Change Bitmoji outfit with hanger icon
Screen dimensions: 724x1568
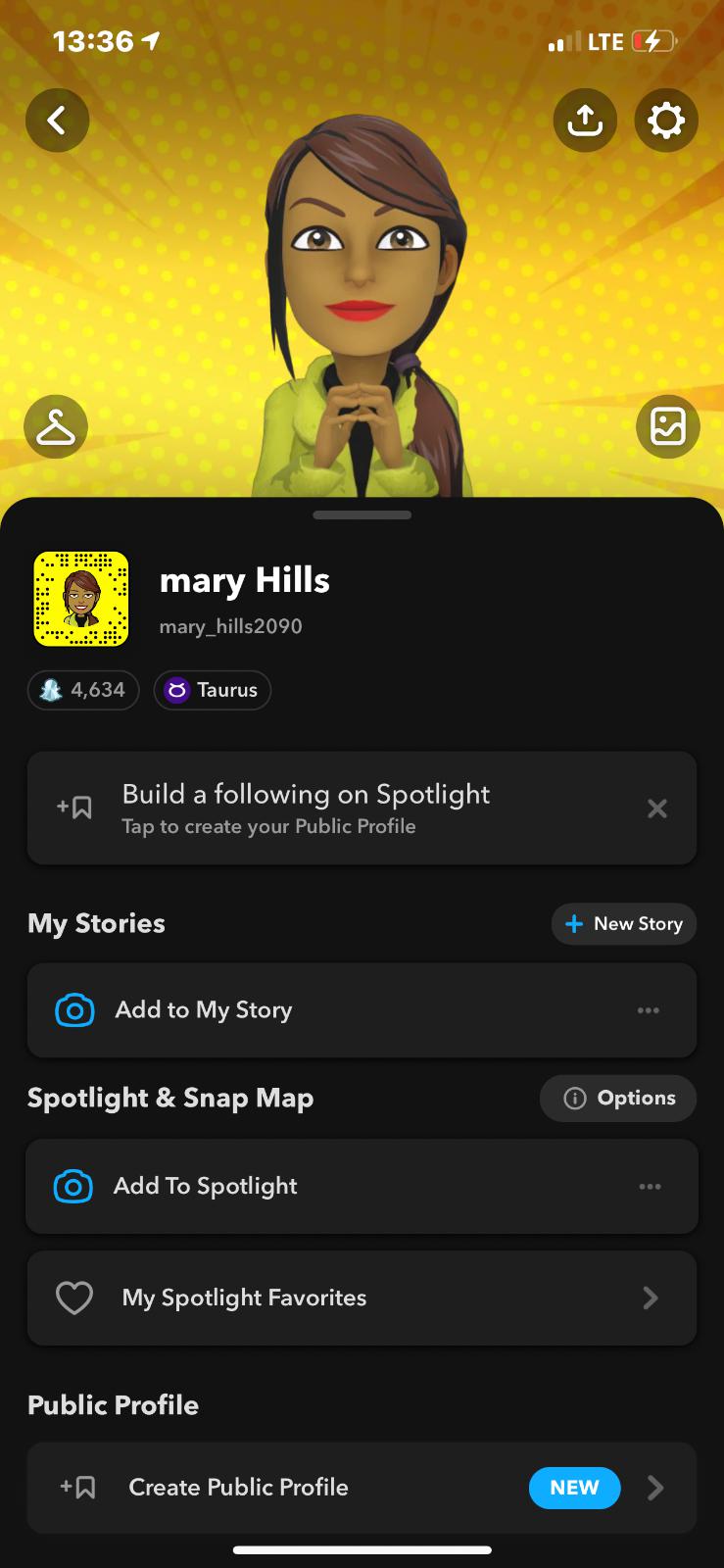56,427
